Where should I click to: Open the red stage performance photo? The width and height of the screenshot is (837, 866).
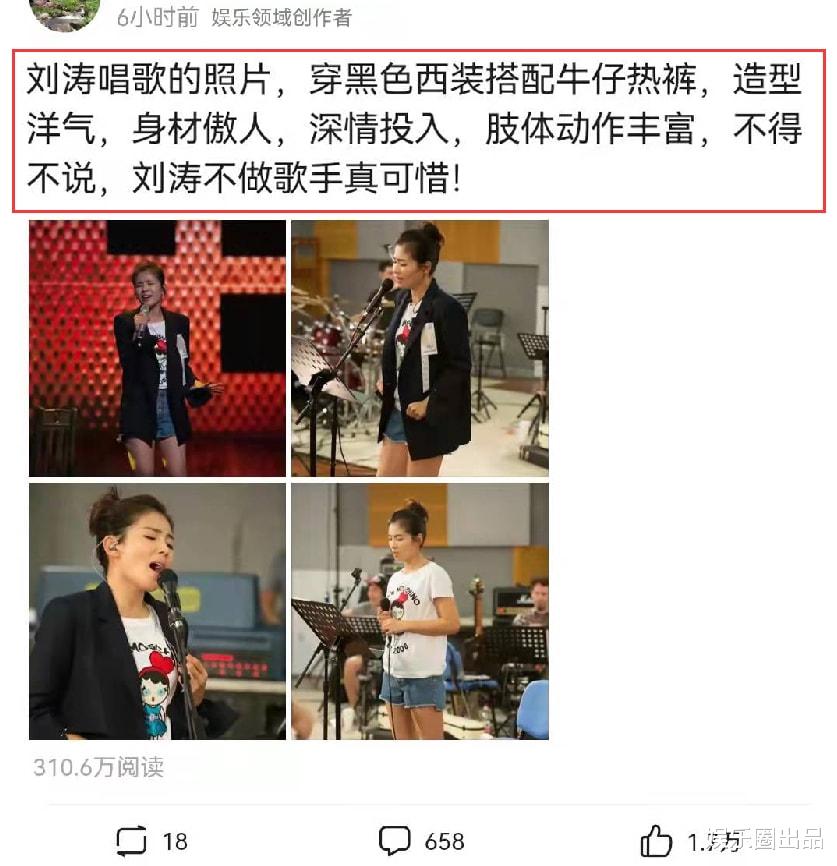coord(157,348)
